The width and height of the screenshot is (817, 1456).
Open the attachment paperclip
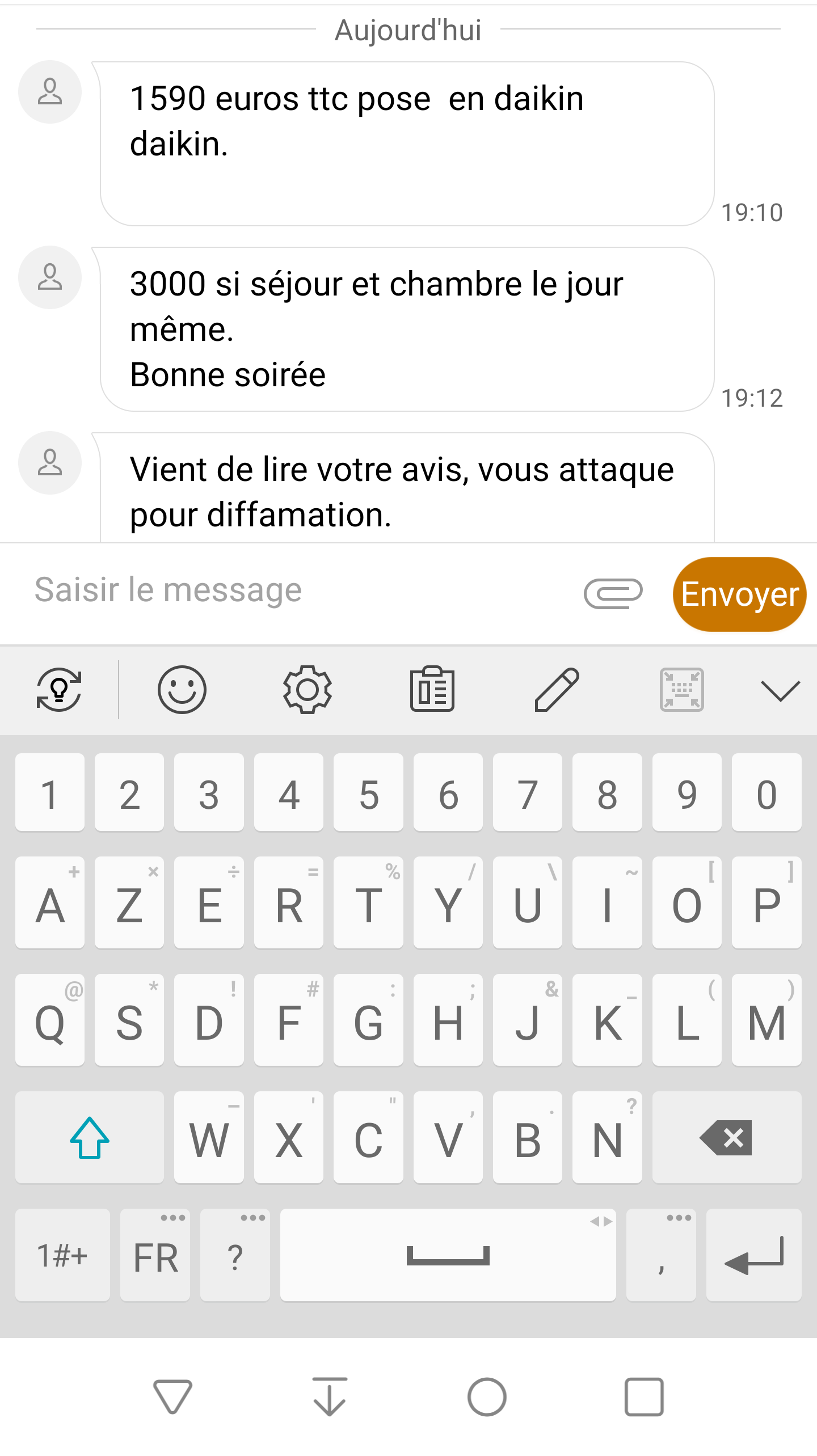613,594
